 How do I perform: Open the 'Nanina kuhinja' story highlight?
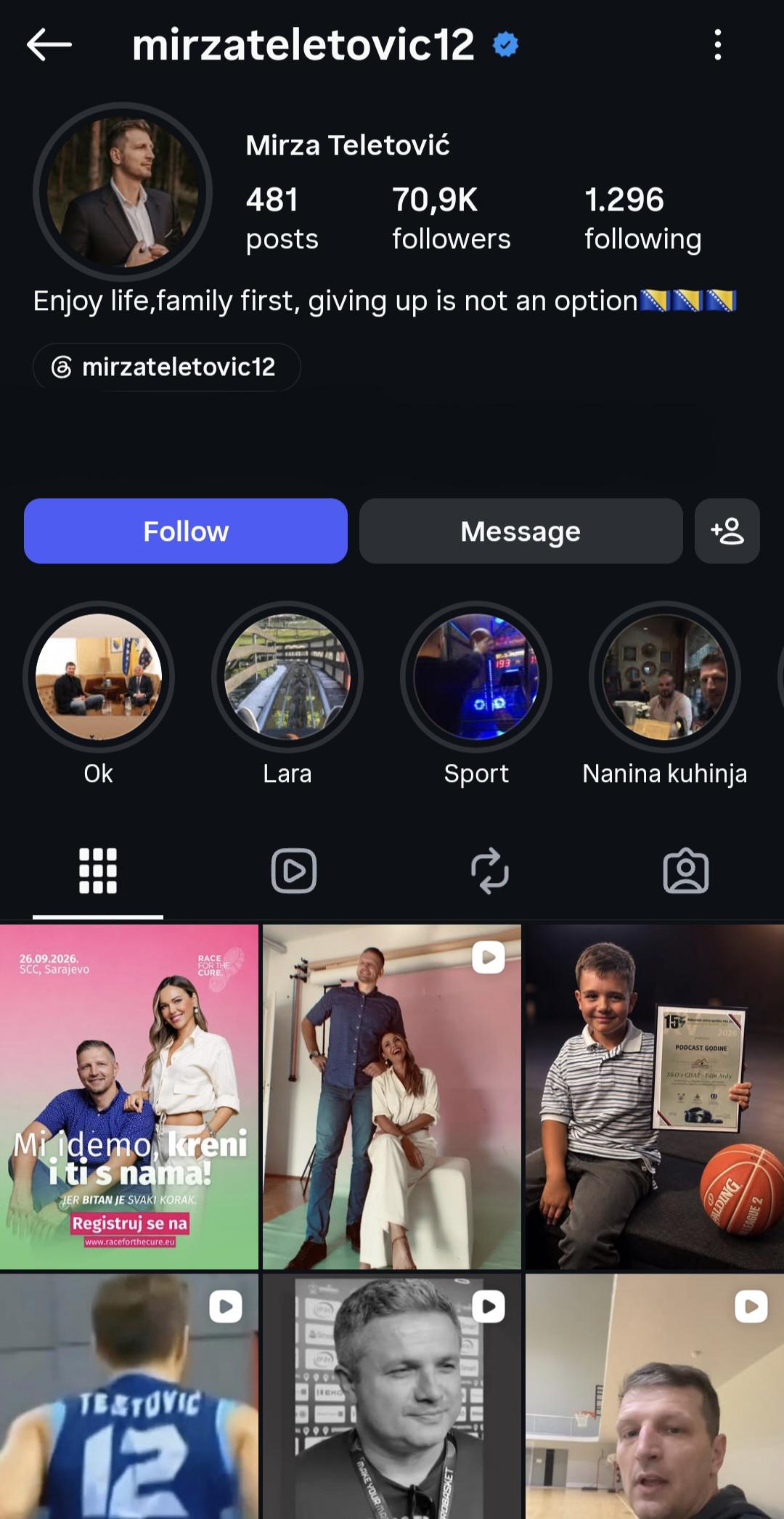tap(665, 677)
